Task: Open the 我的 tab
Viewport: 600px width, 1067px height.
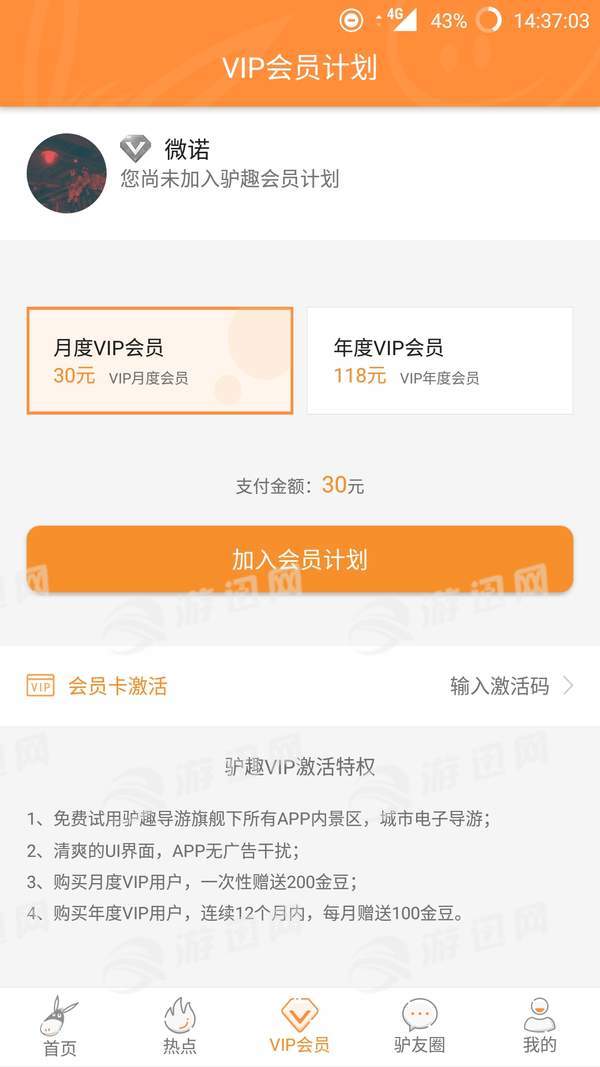Action: click(x=539, y=1027)
